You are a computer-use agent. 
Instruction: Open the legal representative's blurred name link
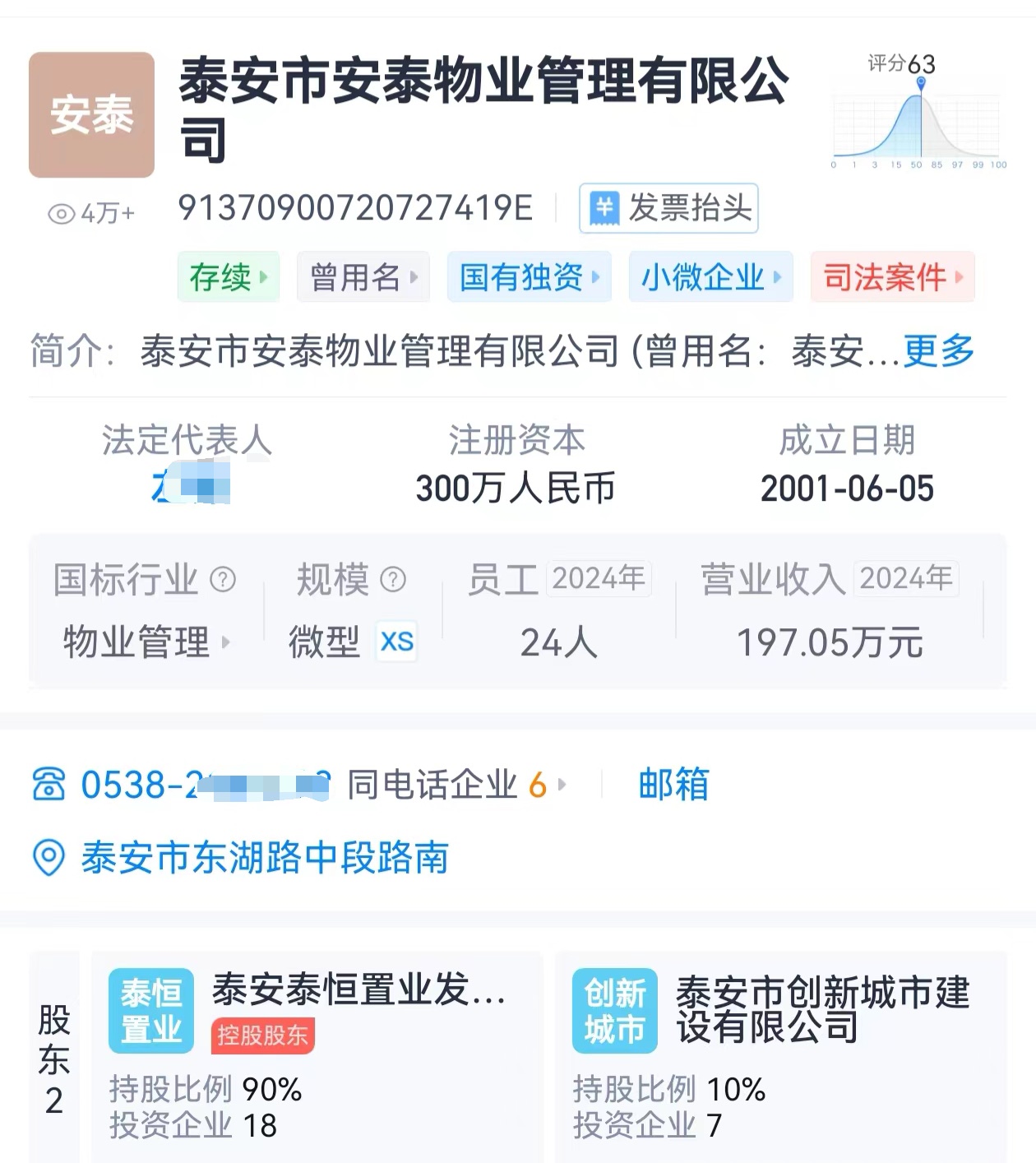(190, 487)
